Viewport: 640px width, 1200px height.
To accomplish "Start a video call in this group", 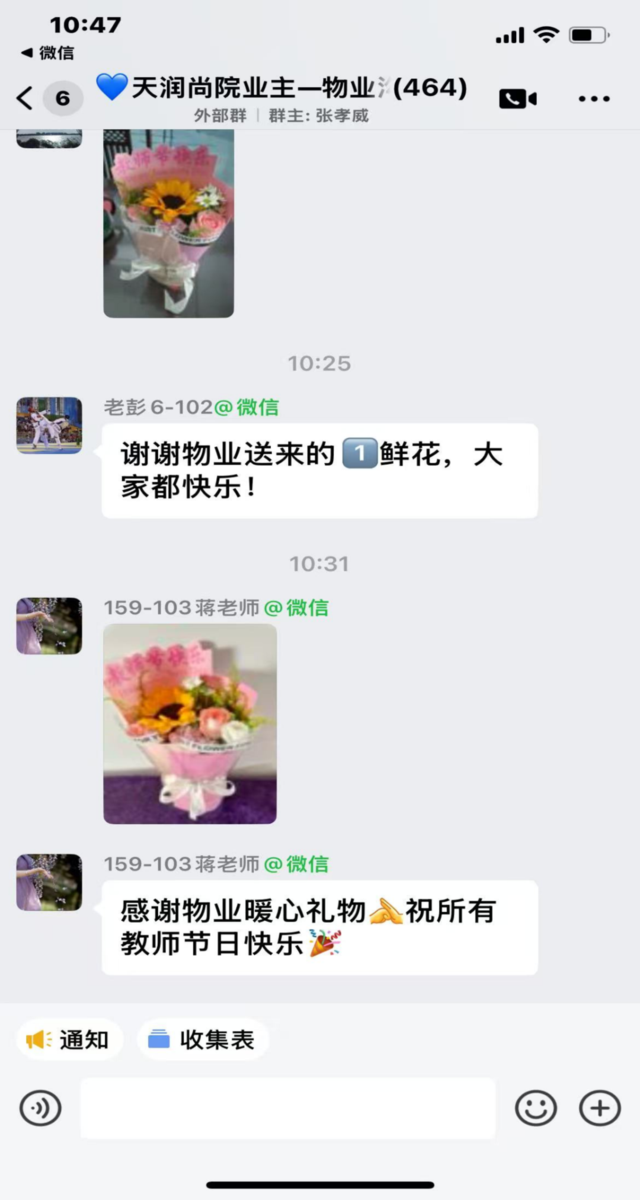I will (518, 98).
